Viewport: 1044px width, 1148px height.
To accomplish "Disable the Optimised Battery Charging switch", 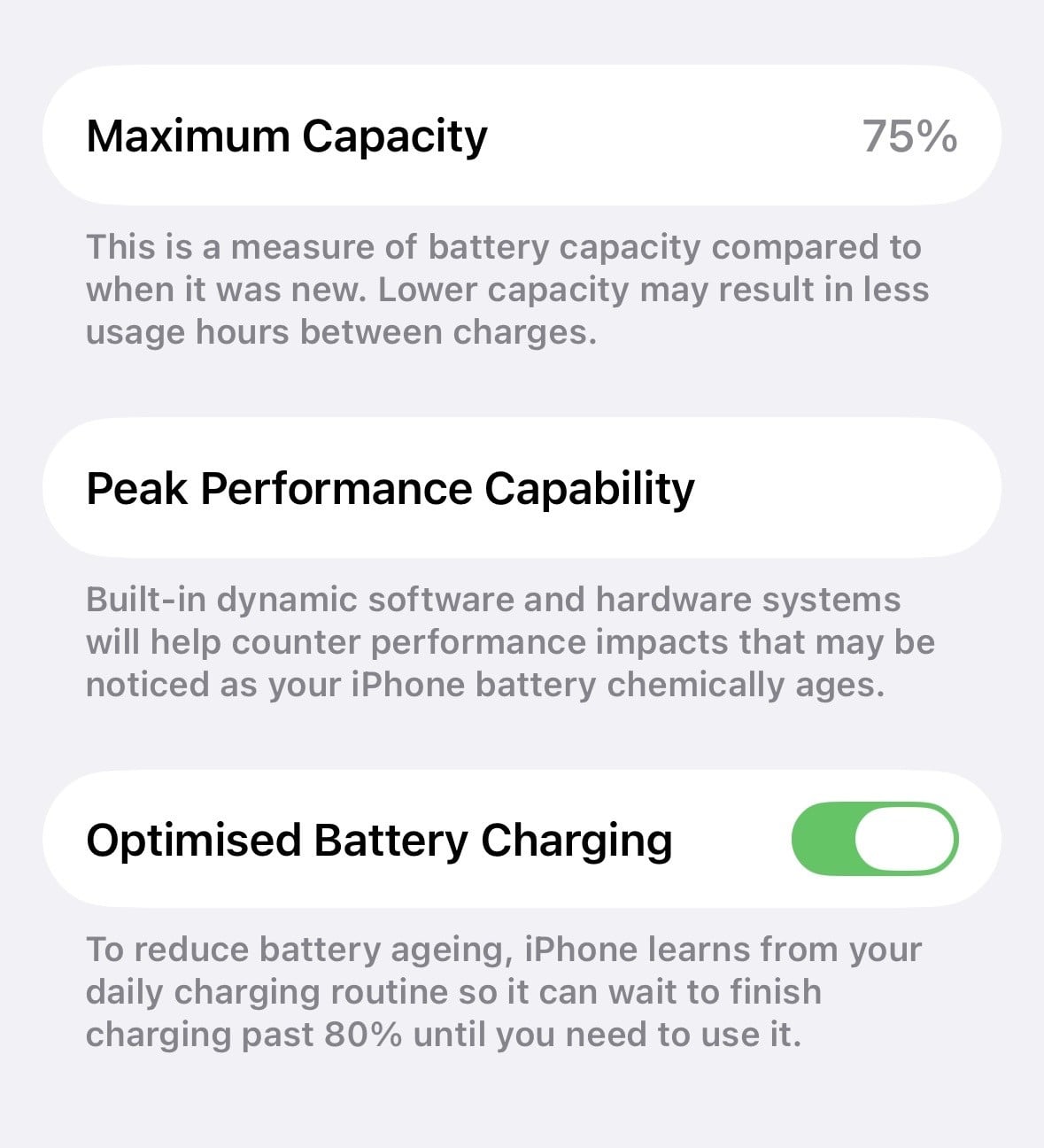I will [875, 839].
